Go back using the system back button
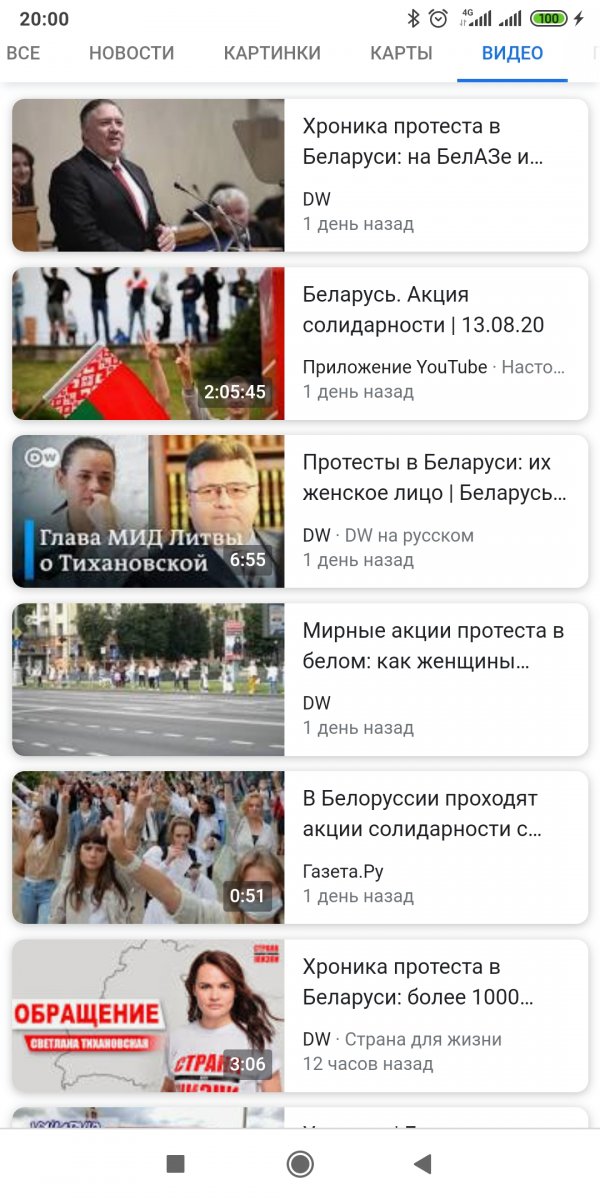 click(423, 1163)
